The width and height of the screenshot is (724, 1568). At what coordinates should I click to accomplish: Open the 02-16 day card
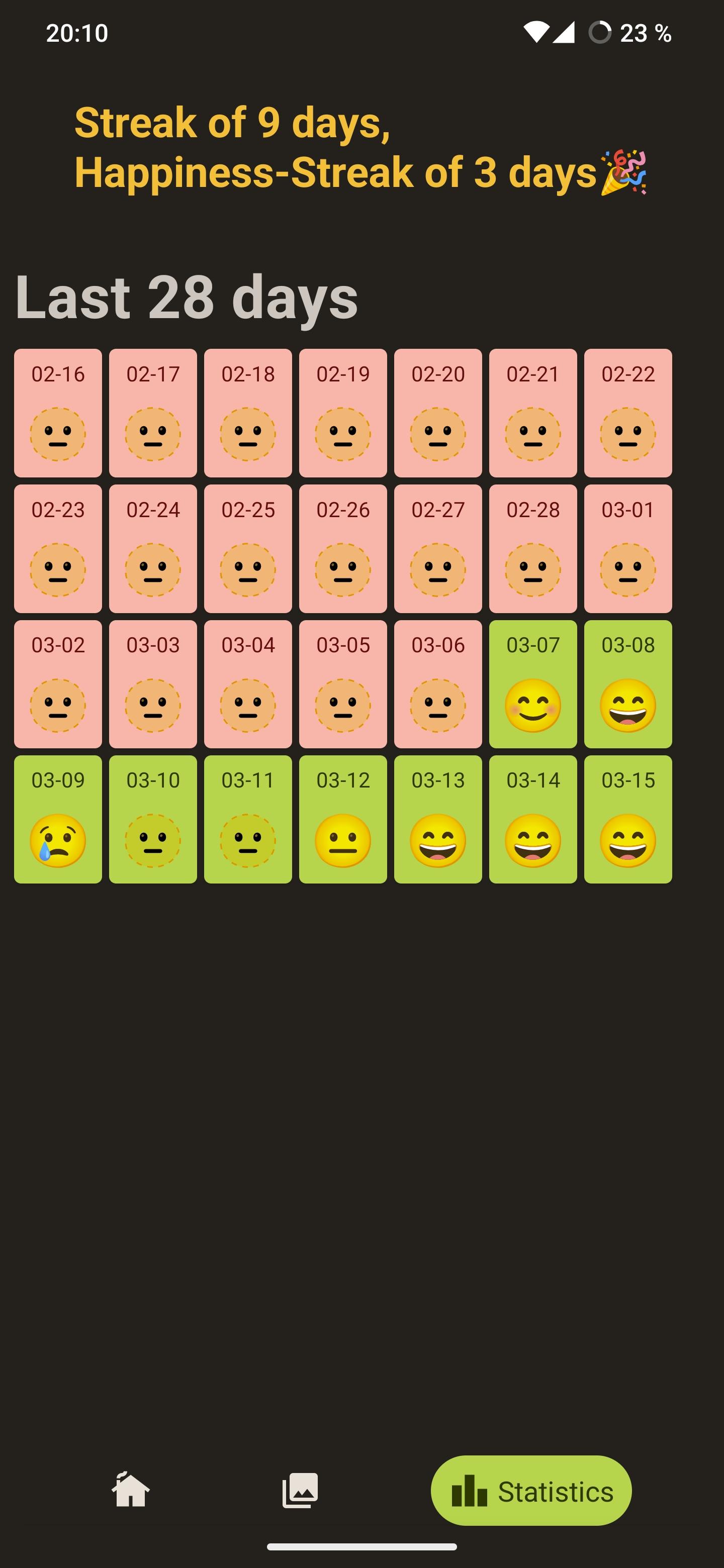(58, 413)
